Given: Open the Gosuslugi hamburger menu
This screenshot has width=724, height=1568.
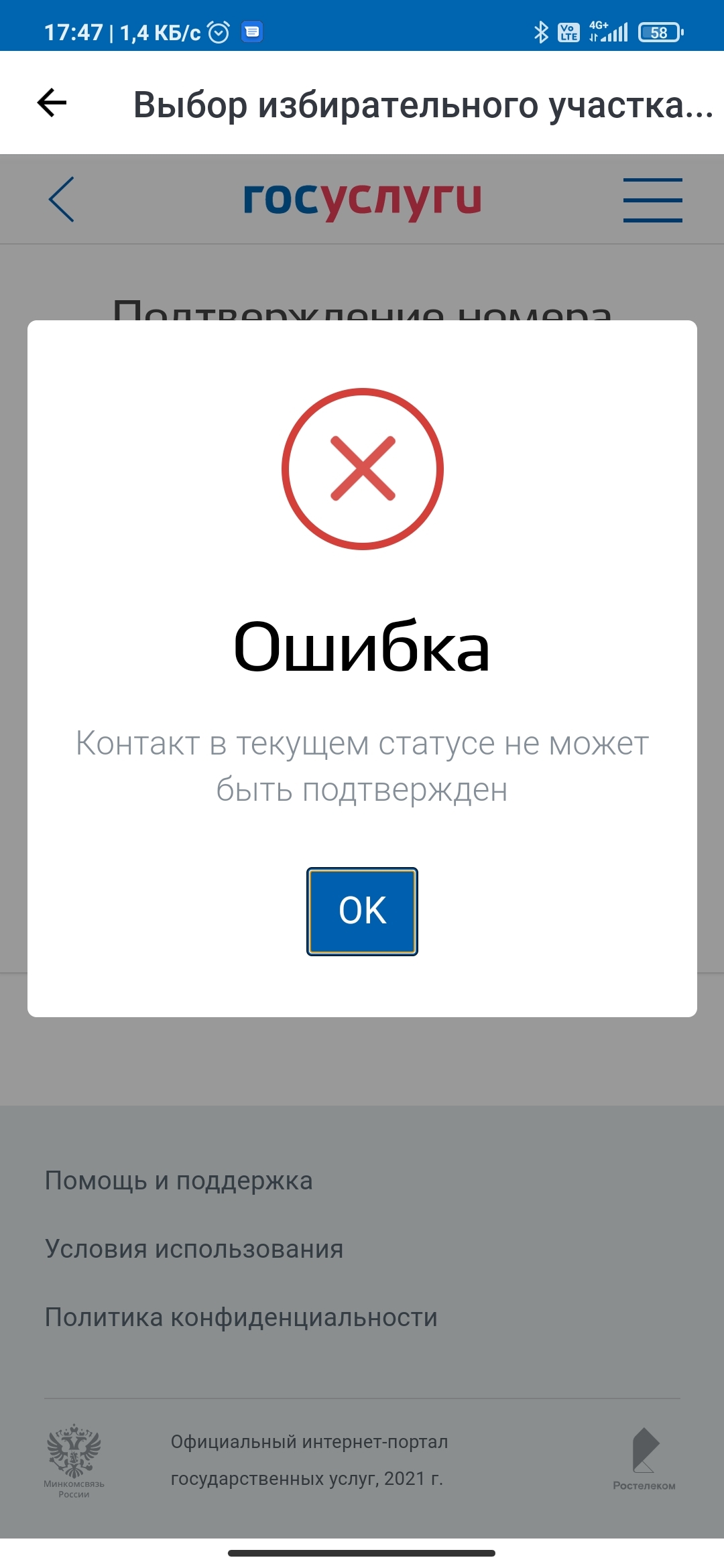Looking at the screenshot, I should point(652,200).
